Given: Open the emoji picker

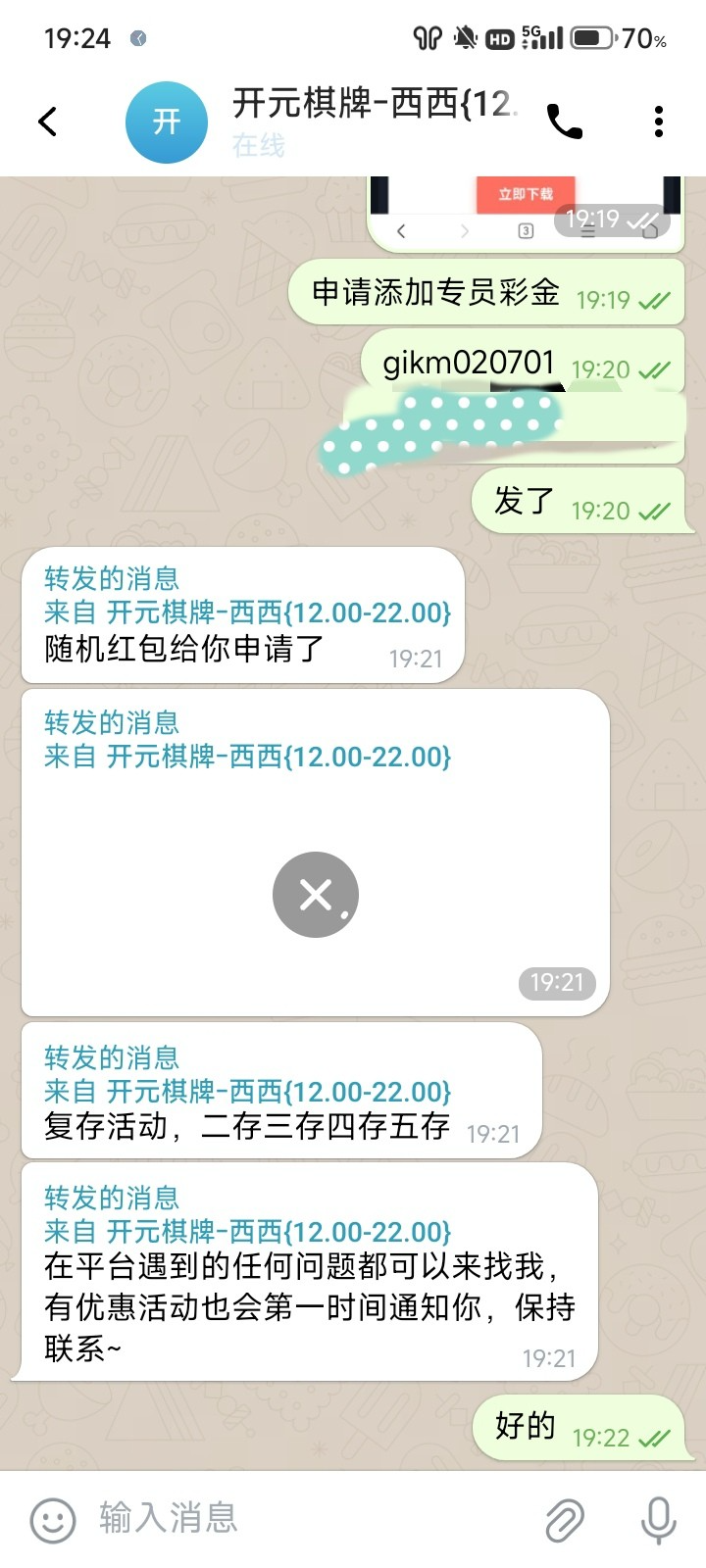Looking at the screenshot, I should point(53,1520).
